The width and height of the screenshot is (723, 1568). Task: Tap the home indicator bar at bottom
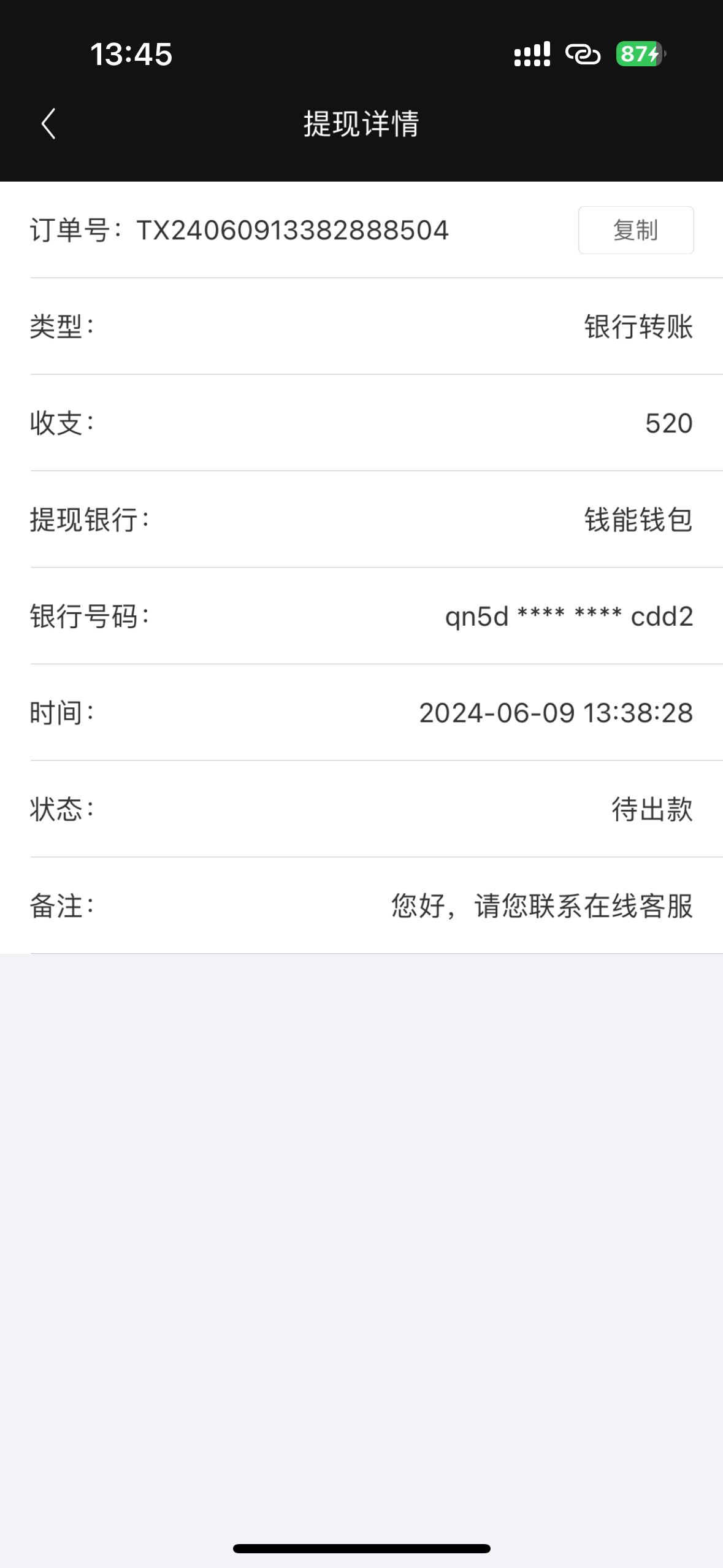[361, 1548]
